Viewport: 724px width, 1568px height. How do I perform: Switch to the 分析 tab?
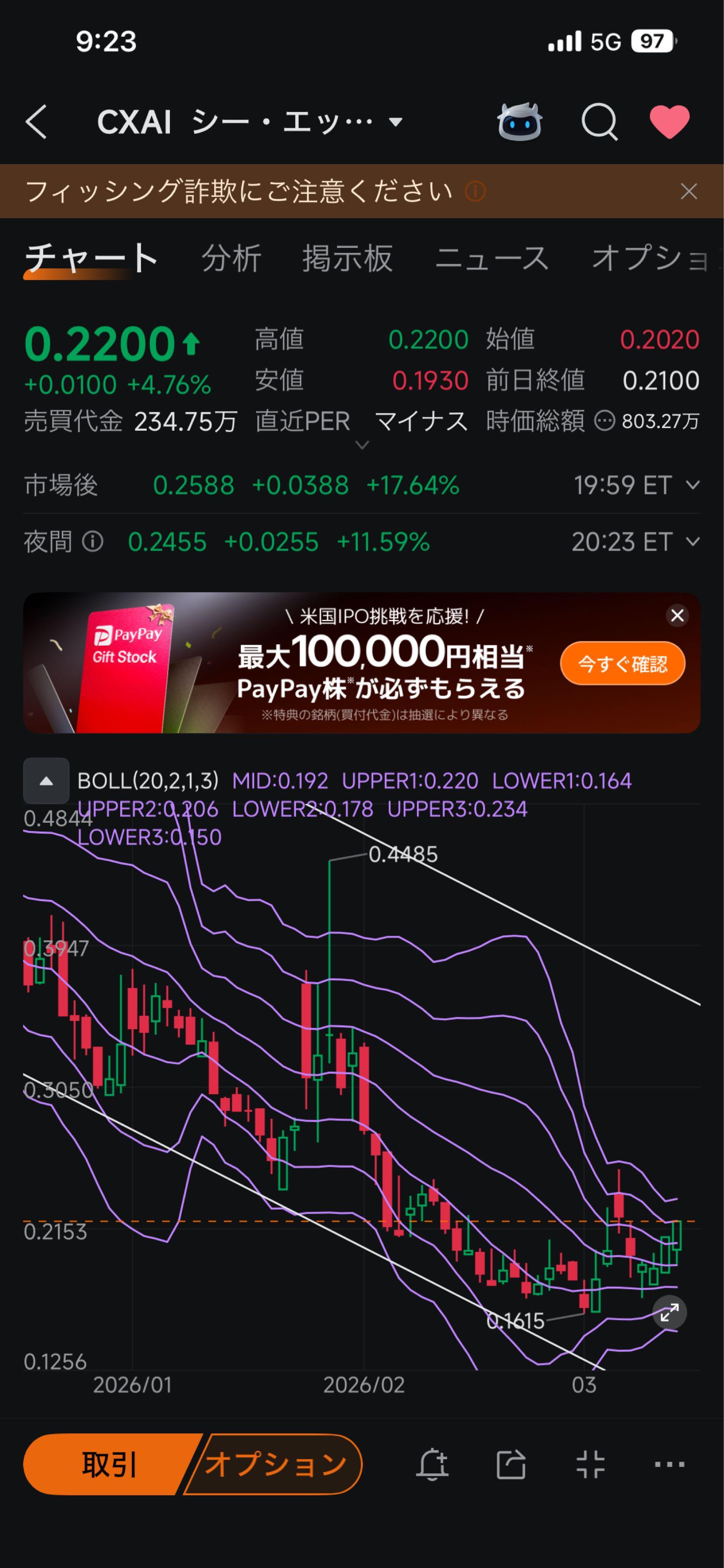point(231,258)
